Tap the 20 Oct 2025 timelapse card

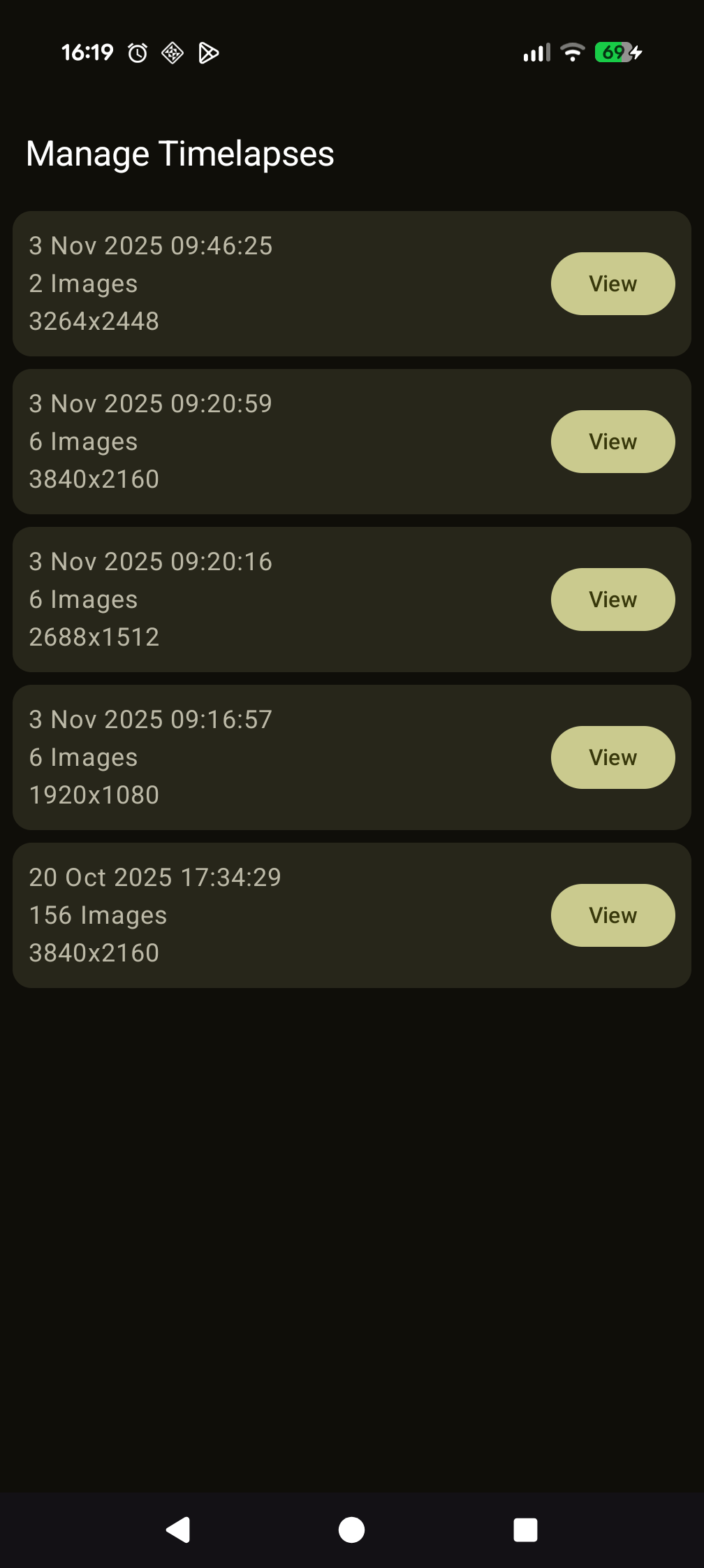(279, 915)
